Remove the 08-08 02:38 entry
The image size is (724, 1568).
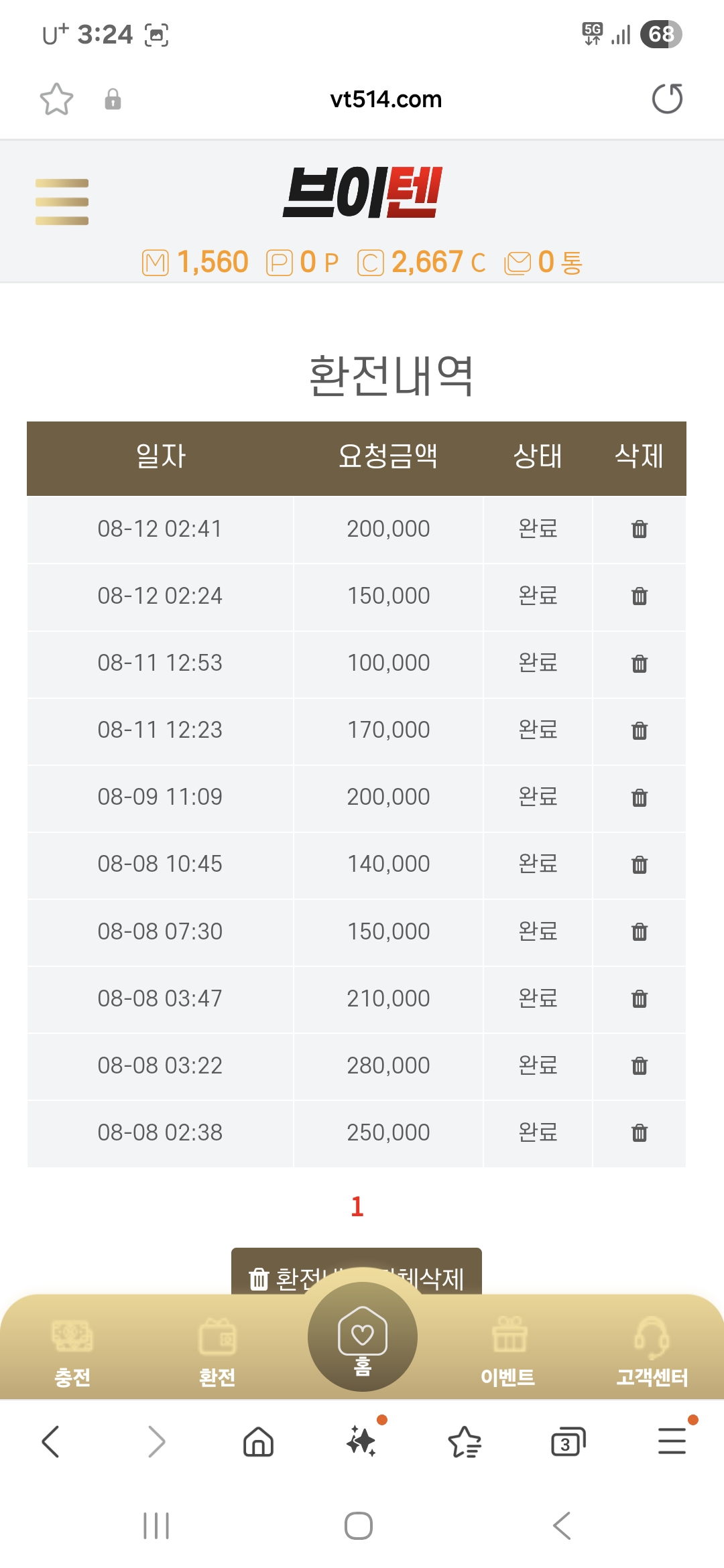click(640, 1132)
